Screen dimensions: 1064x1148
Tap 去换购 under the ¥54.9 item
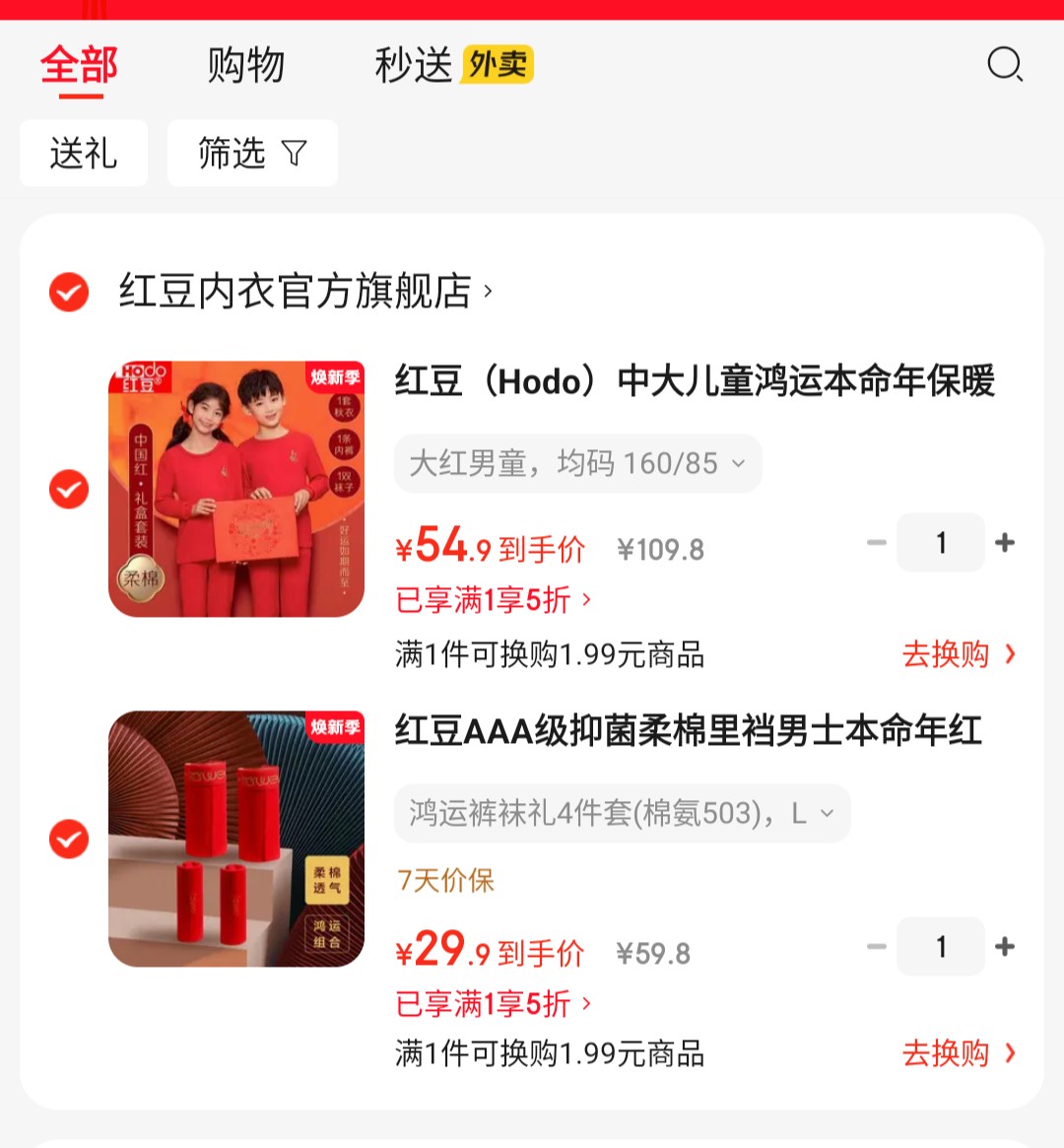coord(958,654)
